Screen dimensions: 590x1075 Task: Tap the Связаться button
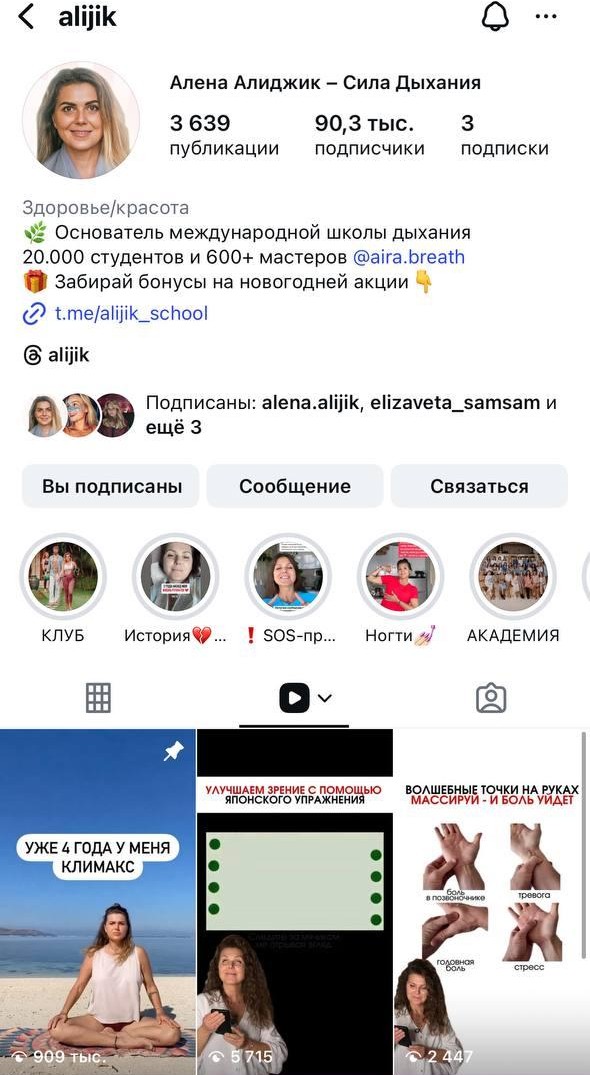(x=479, y=486)
